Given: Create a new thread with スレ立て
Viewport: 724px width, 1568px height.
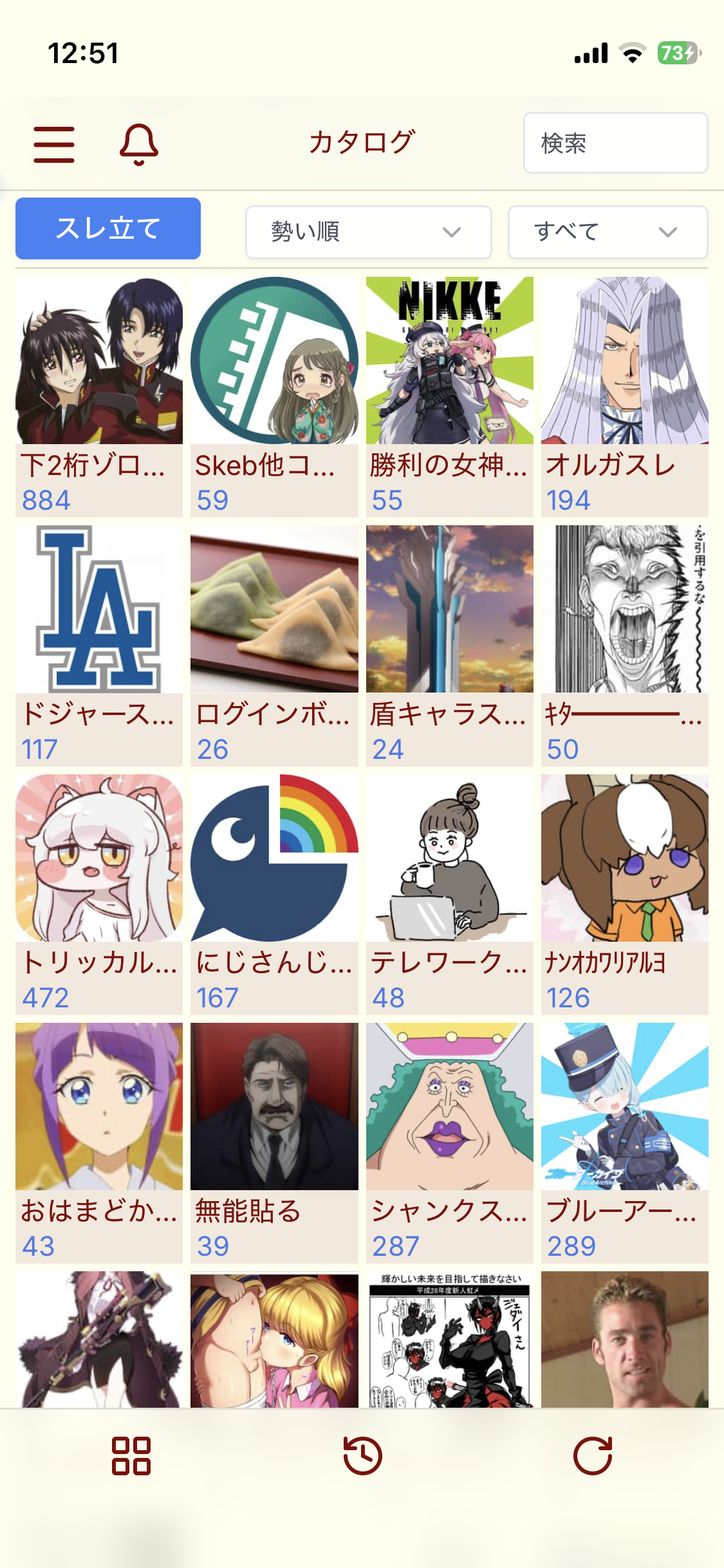Looking at the screenshot, I should (x=108, y=229).
